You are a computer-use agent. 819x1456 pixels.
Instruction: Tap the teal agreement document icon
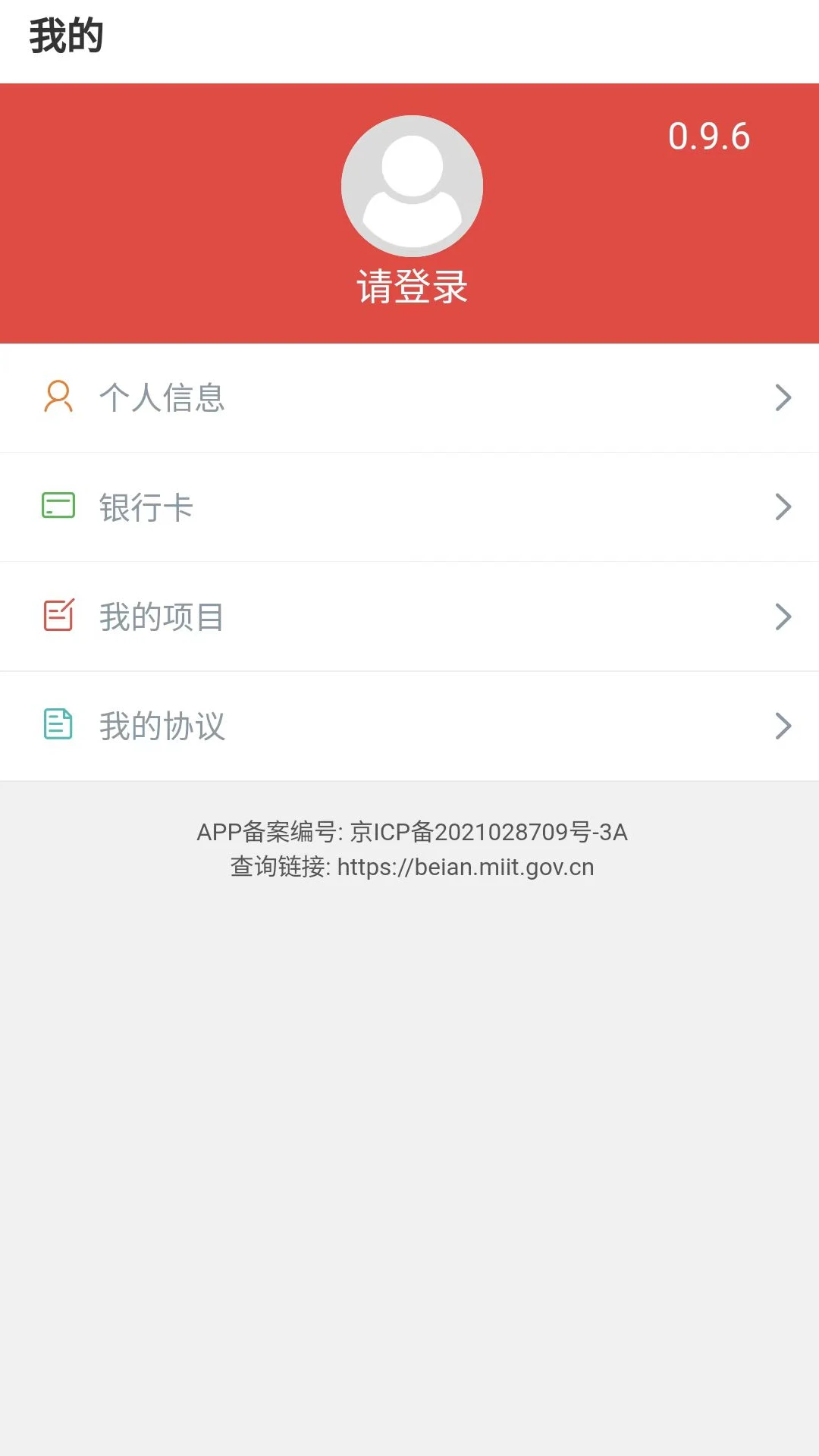pyautogui.click(x=59, y=726)
